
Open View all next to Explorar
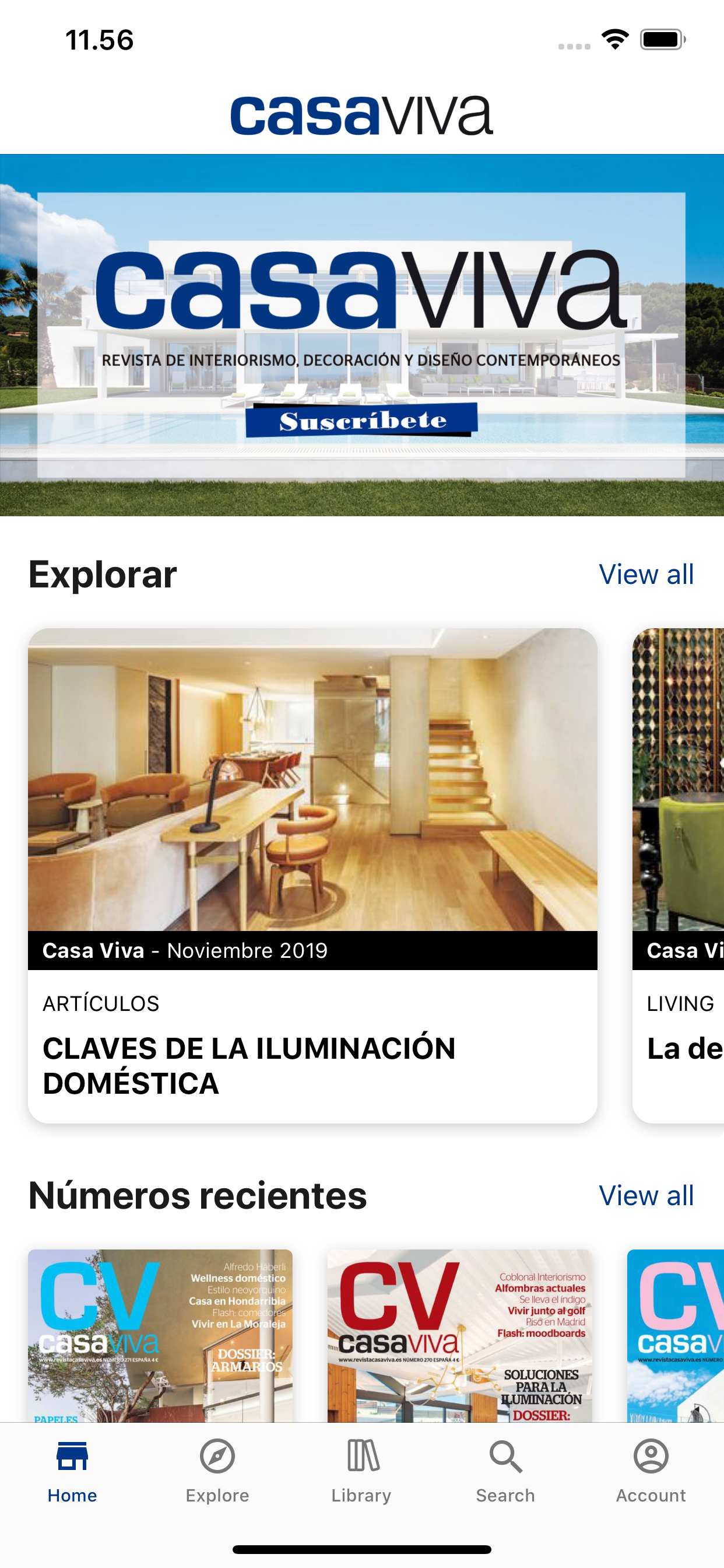pyautogui.click(x=646, y=573)
